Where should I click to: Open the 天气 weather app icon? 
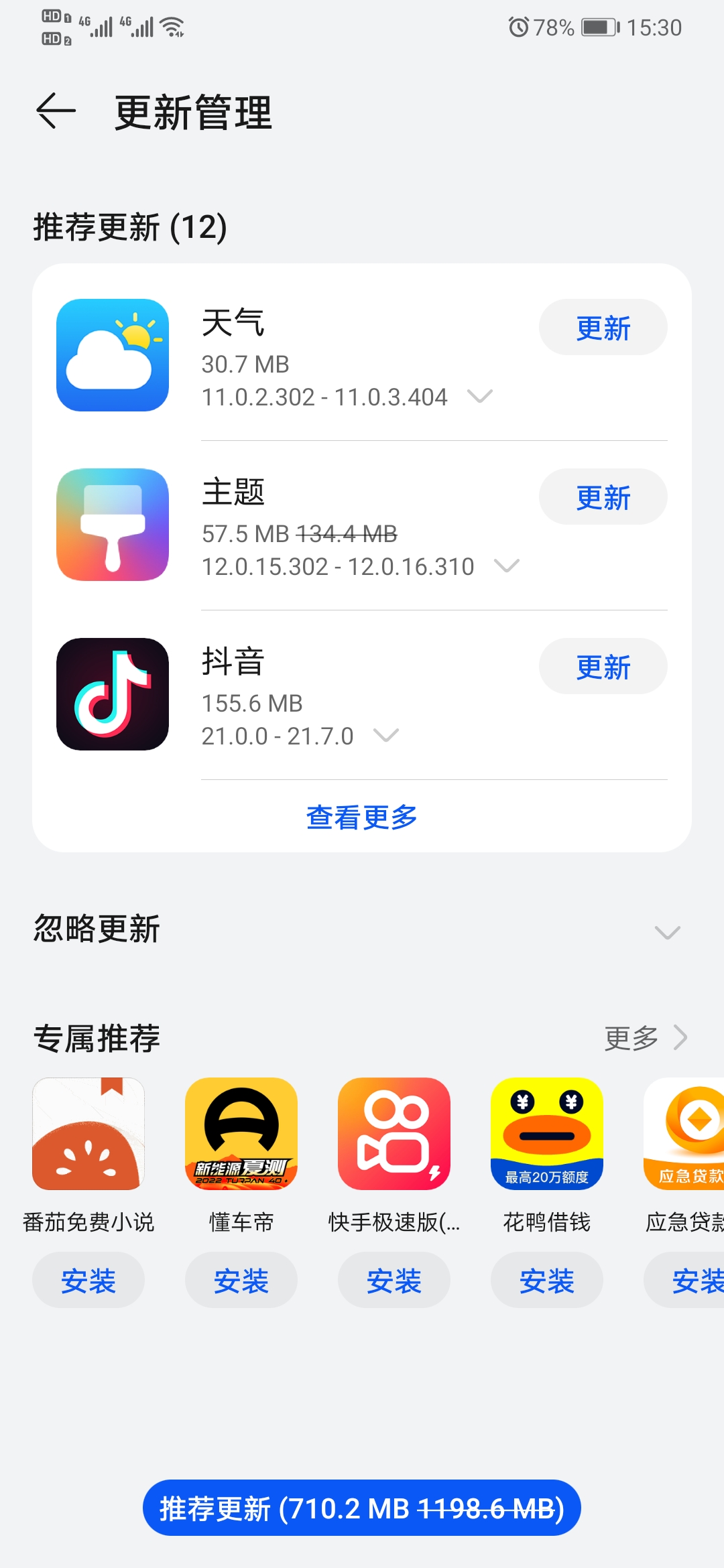(112, 355)
